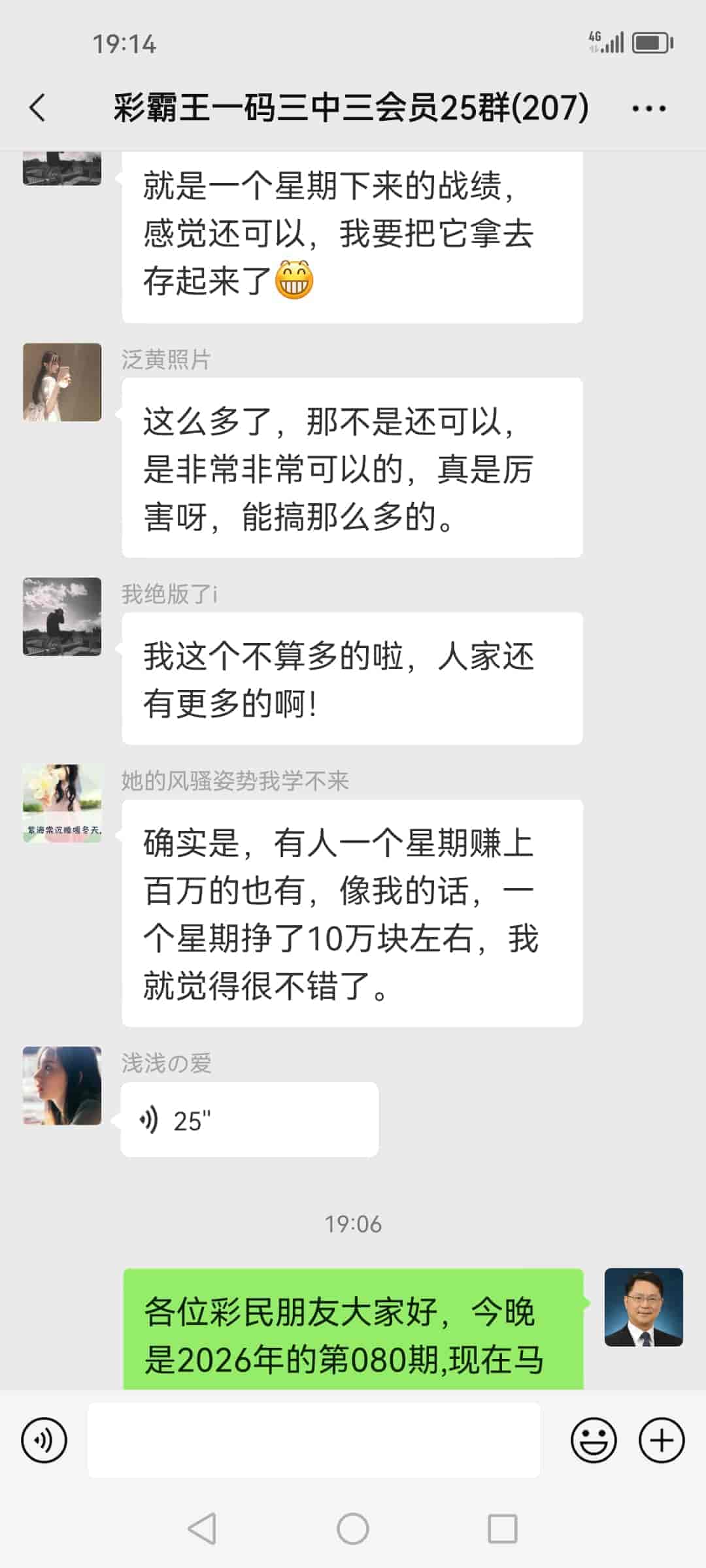This screenshot has height=1568, width=706.
Task: Tap the back arrow to leave chat
Action: (x=37, y=108)
